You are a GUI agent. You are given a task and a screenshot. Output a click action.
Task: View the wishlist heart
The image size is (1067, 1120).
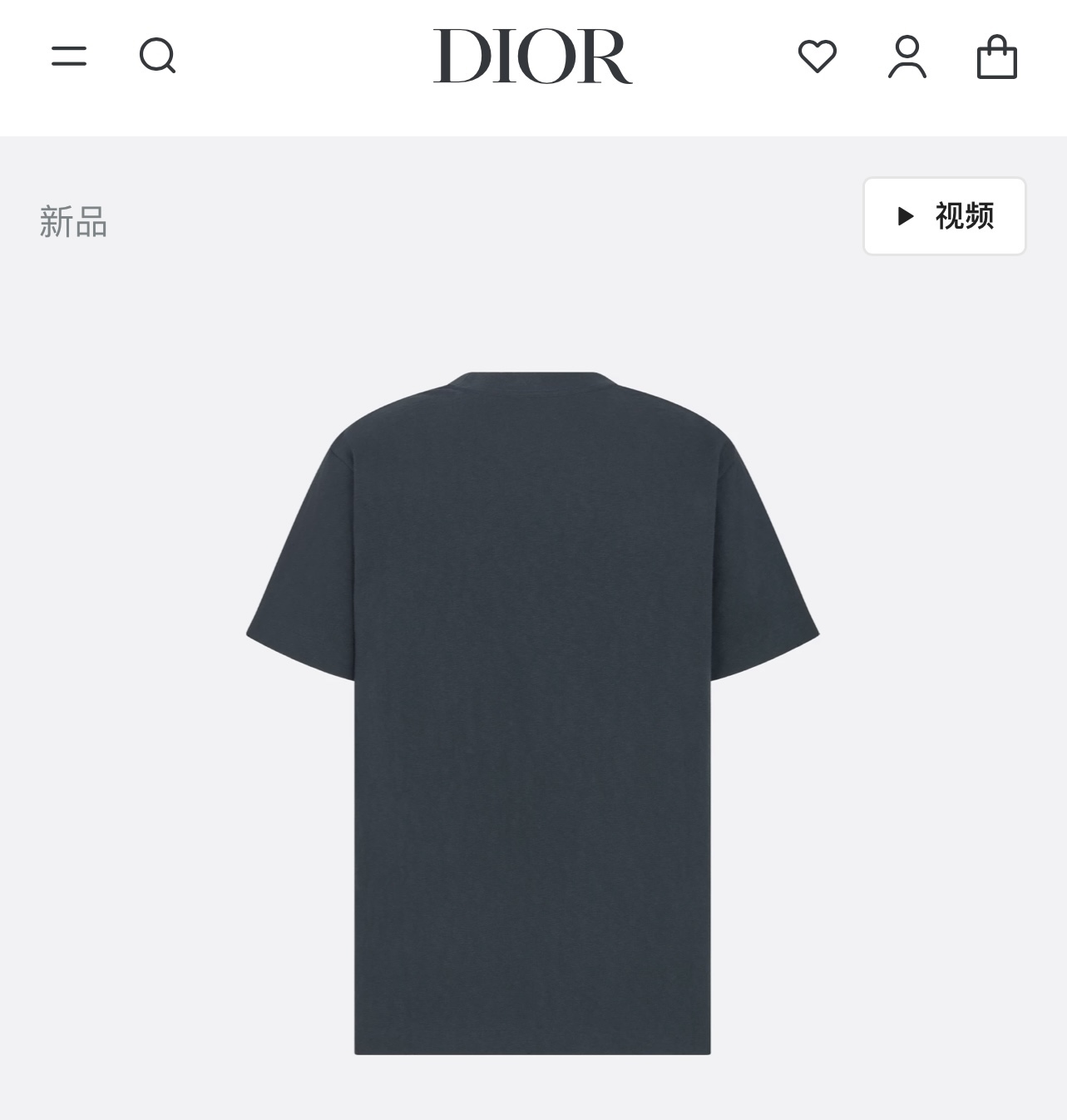pos(817,57)
